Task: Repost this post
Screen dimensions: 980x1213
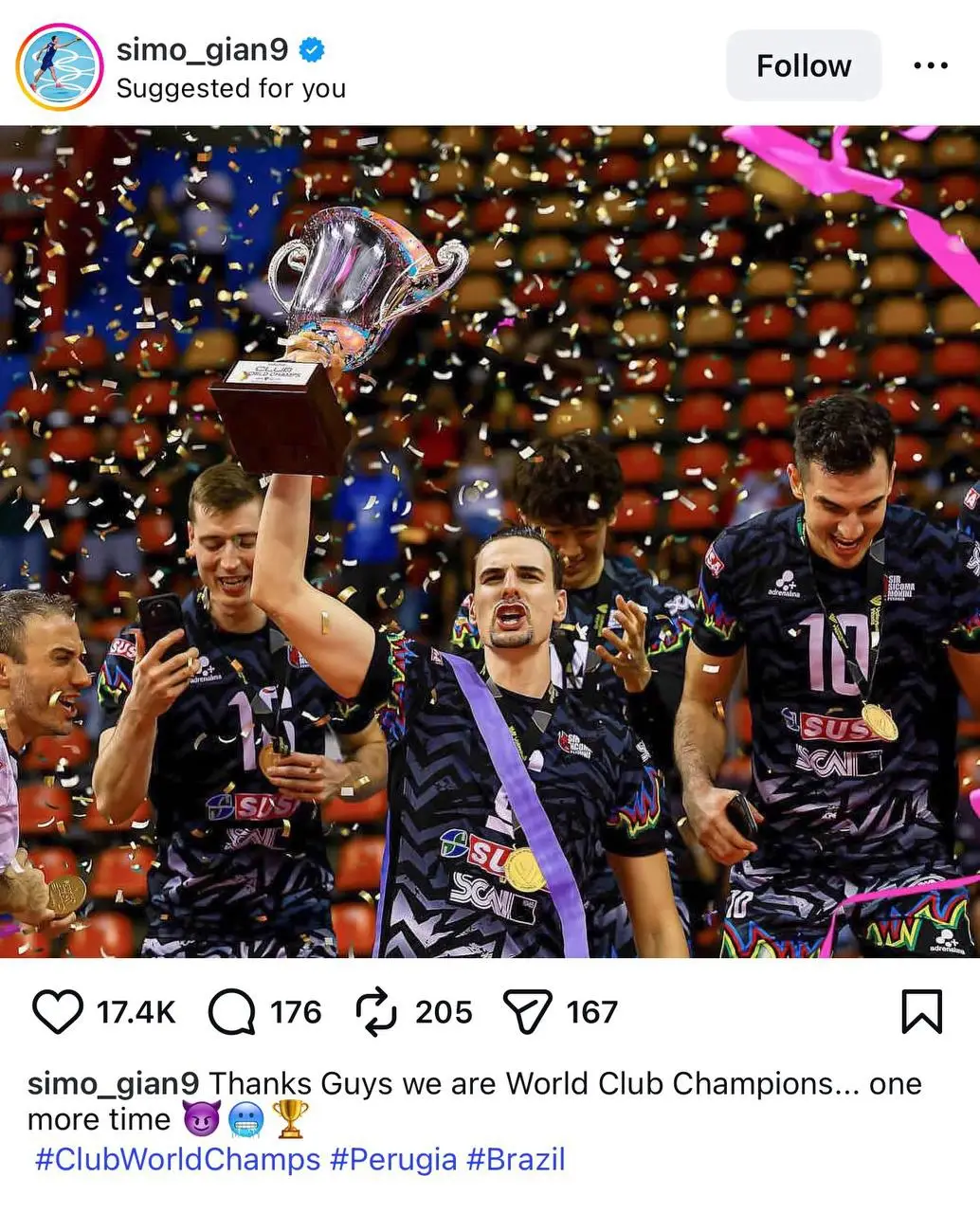Action: pyautogui.click(x=375, y=1011)
